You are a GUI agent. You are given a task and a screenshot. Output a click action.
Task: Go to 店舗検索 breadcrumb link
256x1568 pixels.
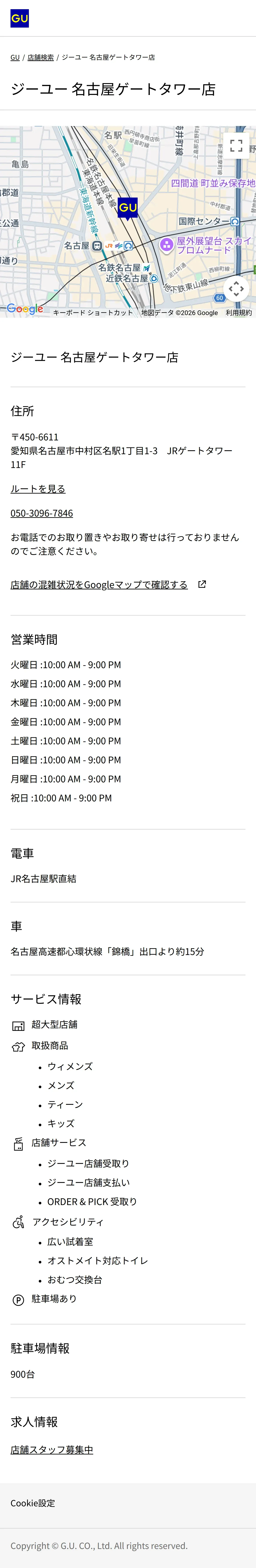click(41, 57)
